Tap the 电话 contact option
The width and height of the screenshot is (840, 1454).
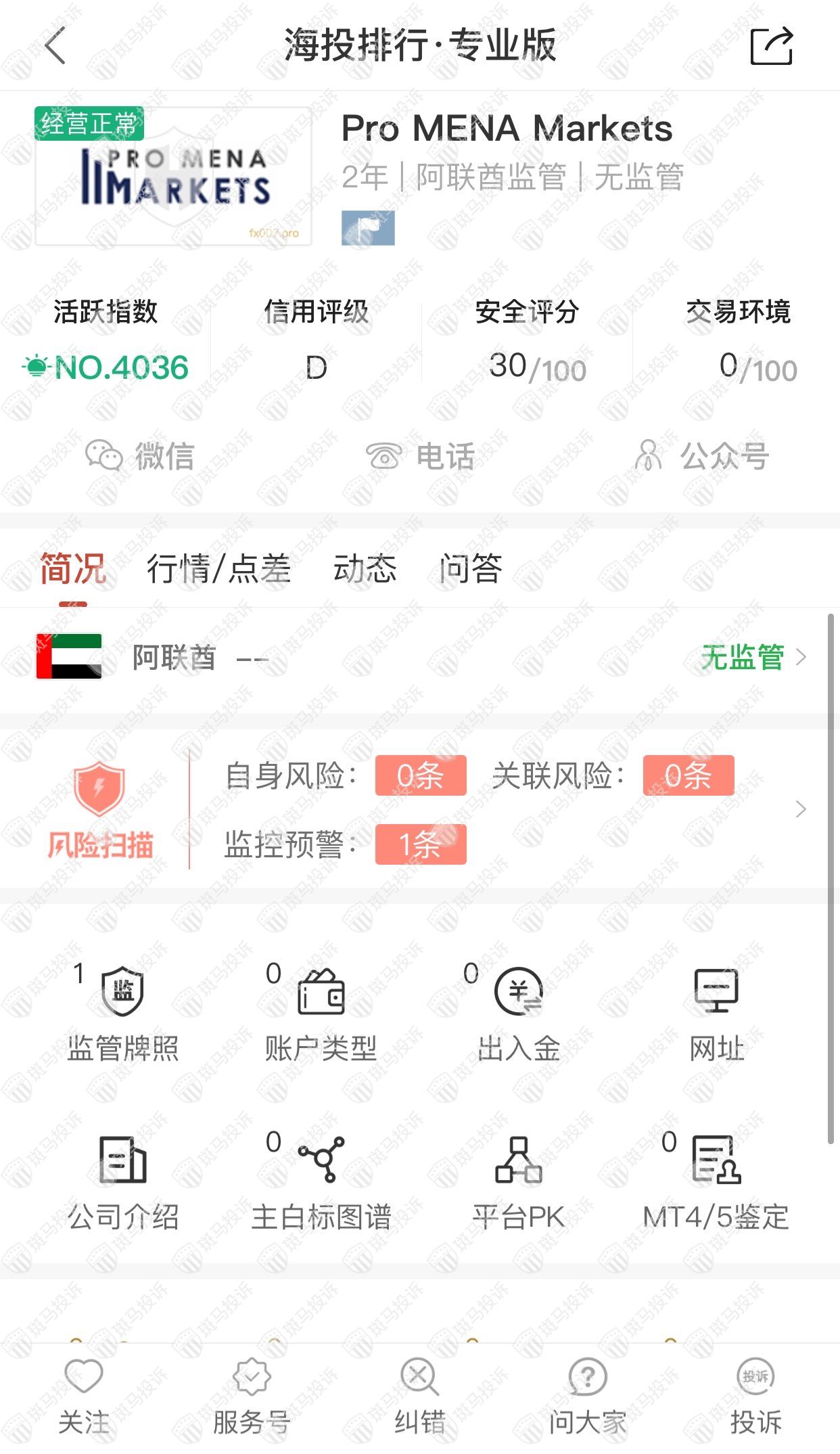(420, 456)
